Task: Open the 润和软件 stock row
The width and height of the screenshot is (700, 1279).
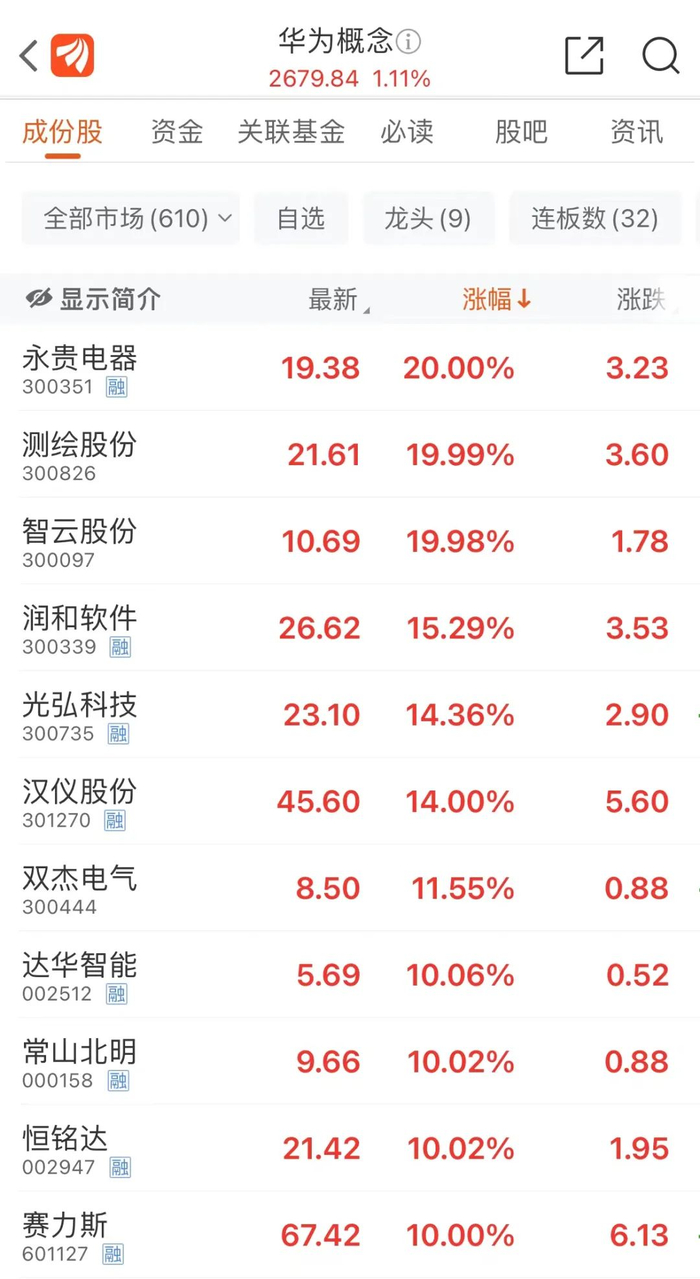Action: point(350,628)
